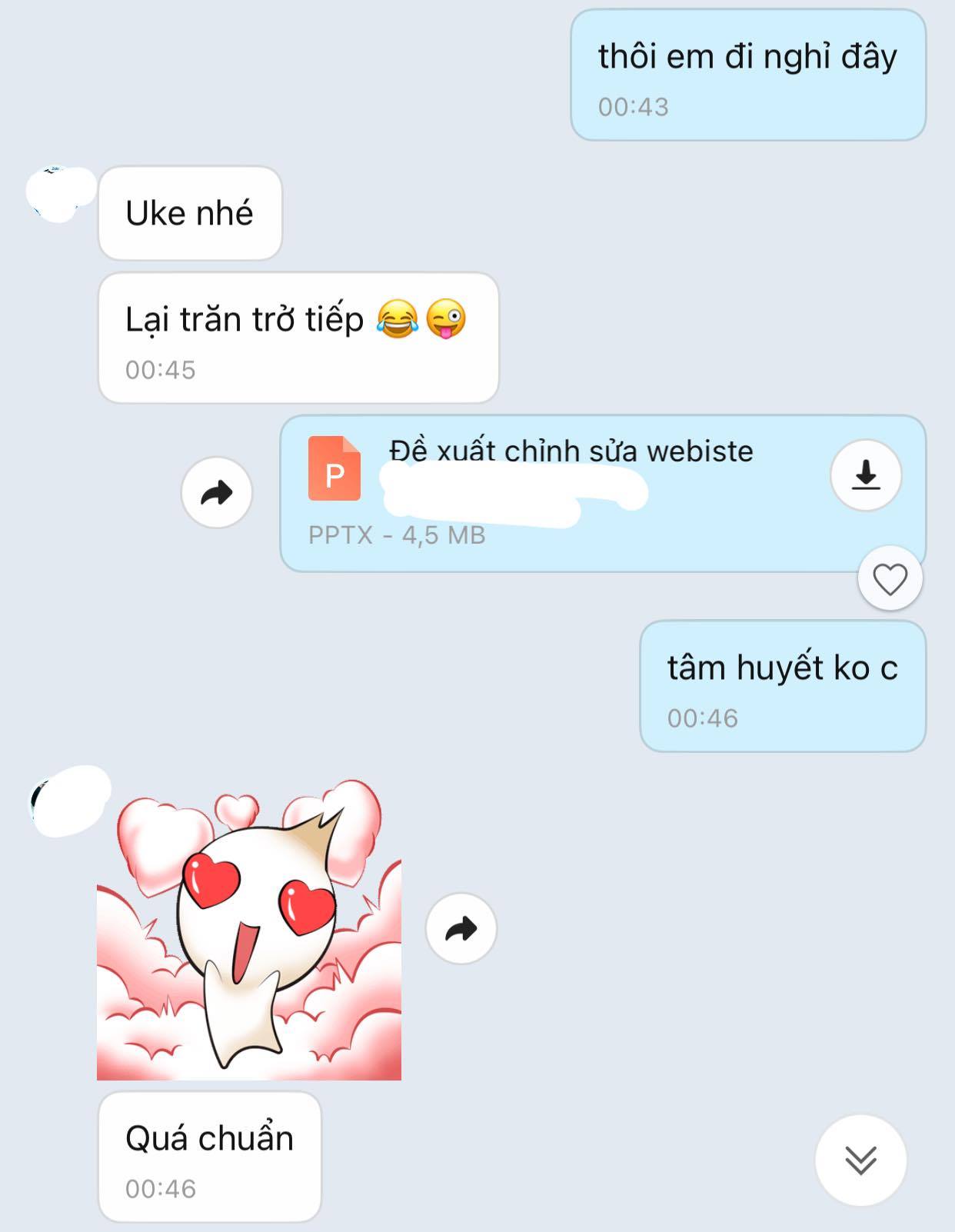Open the heart-eyes sticker
955x1232 pixels.
pos(249,931)
